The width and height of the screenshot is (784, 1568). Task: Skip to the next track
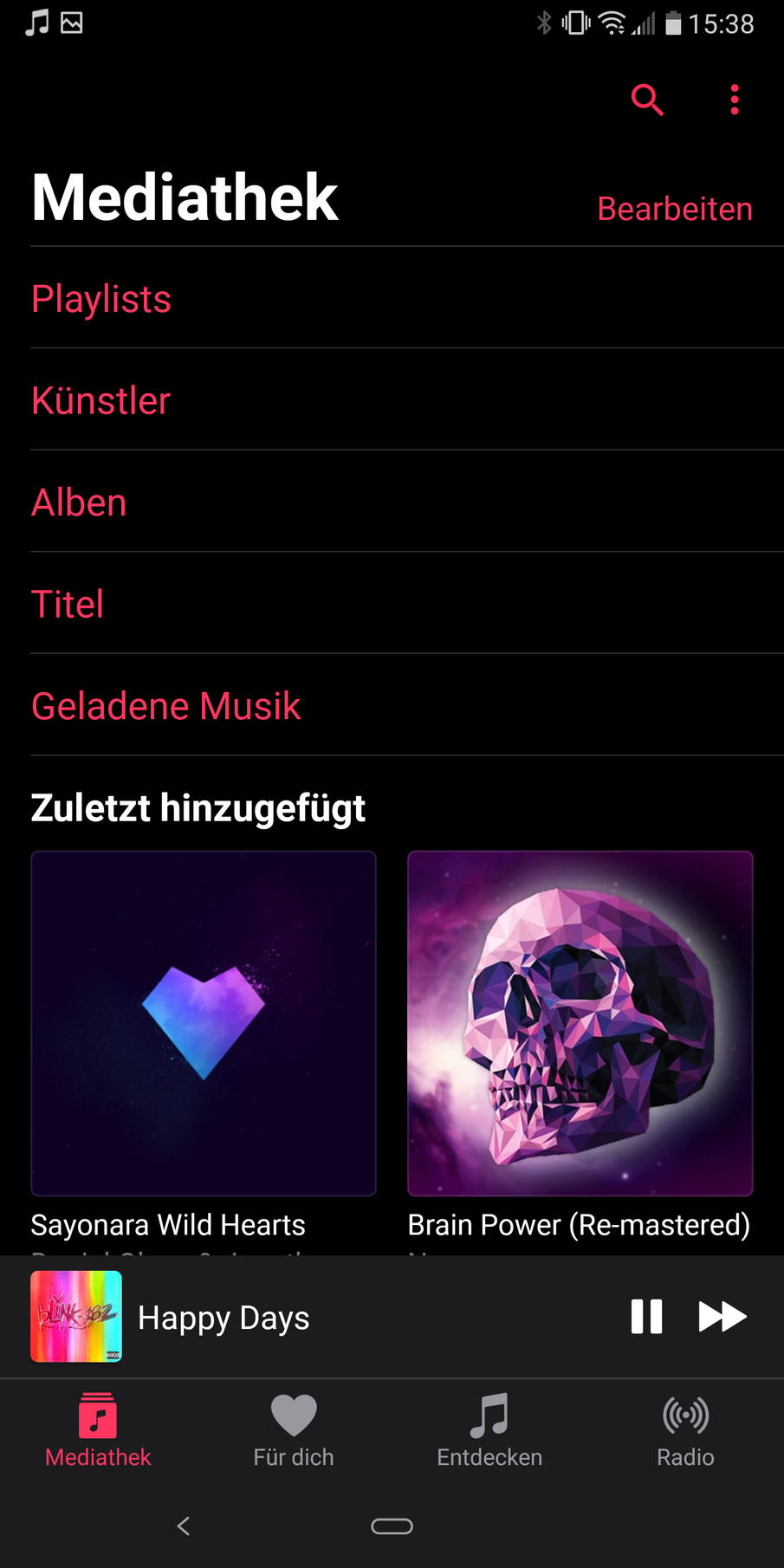722,1317
